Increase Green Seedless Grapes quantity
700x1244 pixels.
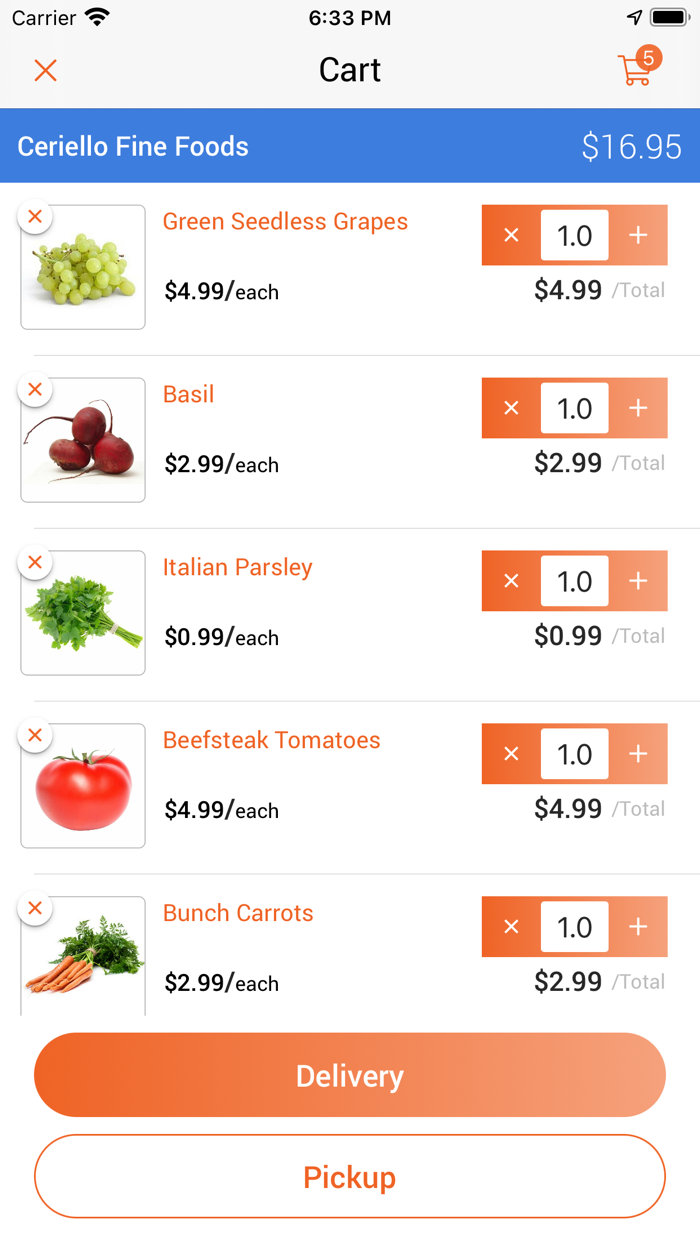coord(638,236)
